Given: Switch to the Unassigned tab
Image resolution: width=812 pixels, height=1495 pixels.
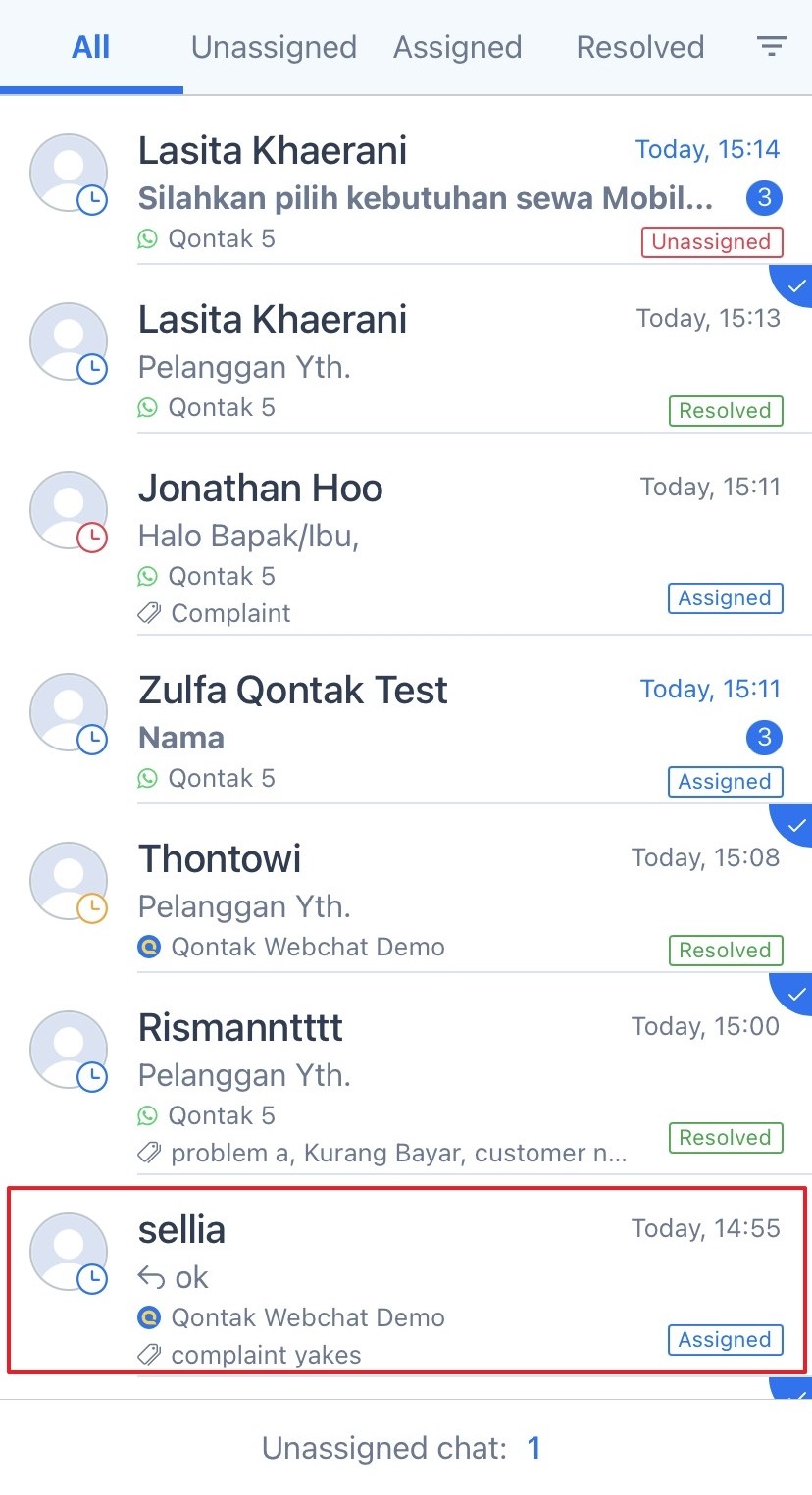Looking at the screenshot, I should [274, 47].
